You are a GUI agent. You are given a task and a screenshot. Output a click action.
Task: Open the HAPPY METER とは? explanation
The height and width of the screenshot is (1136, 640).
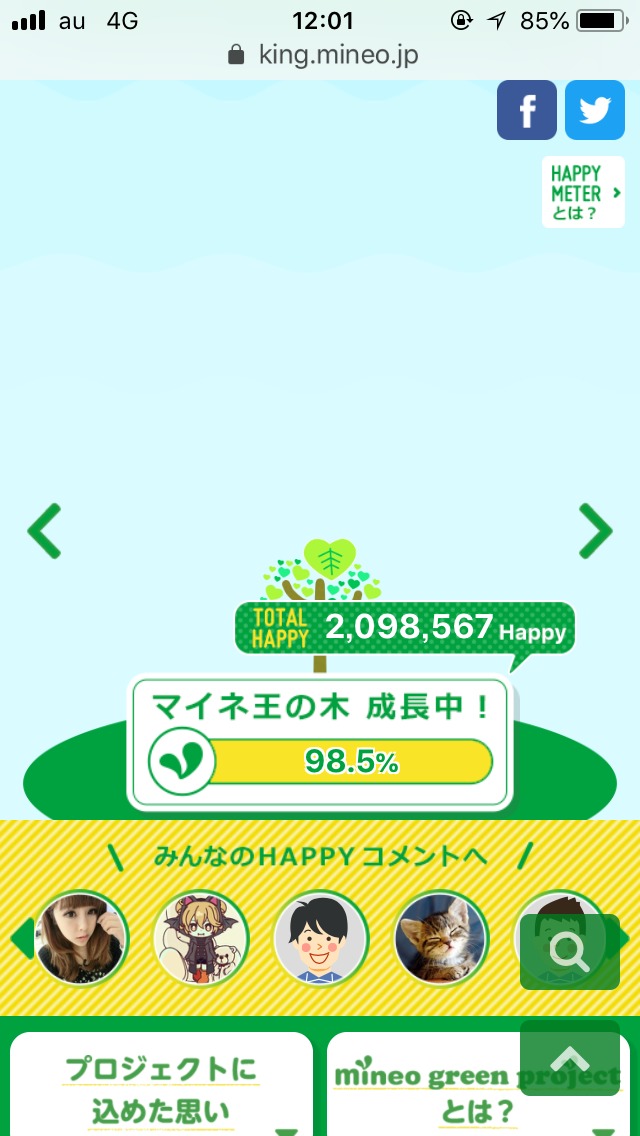coord(583,192)
